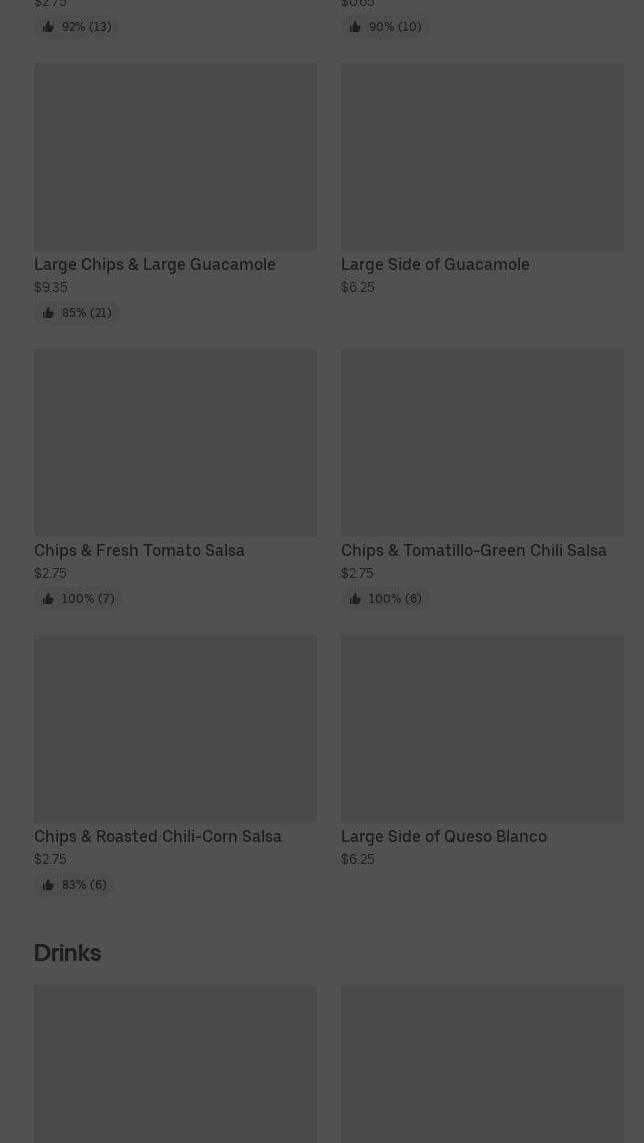644x1143 pixels.
Task: Open Large Chips & Large Guacamole item
Action: 175,158
